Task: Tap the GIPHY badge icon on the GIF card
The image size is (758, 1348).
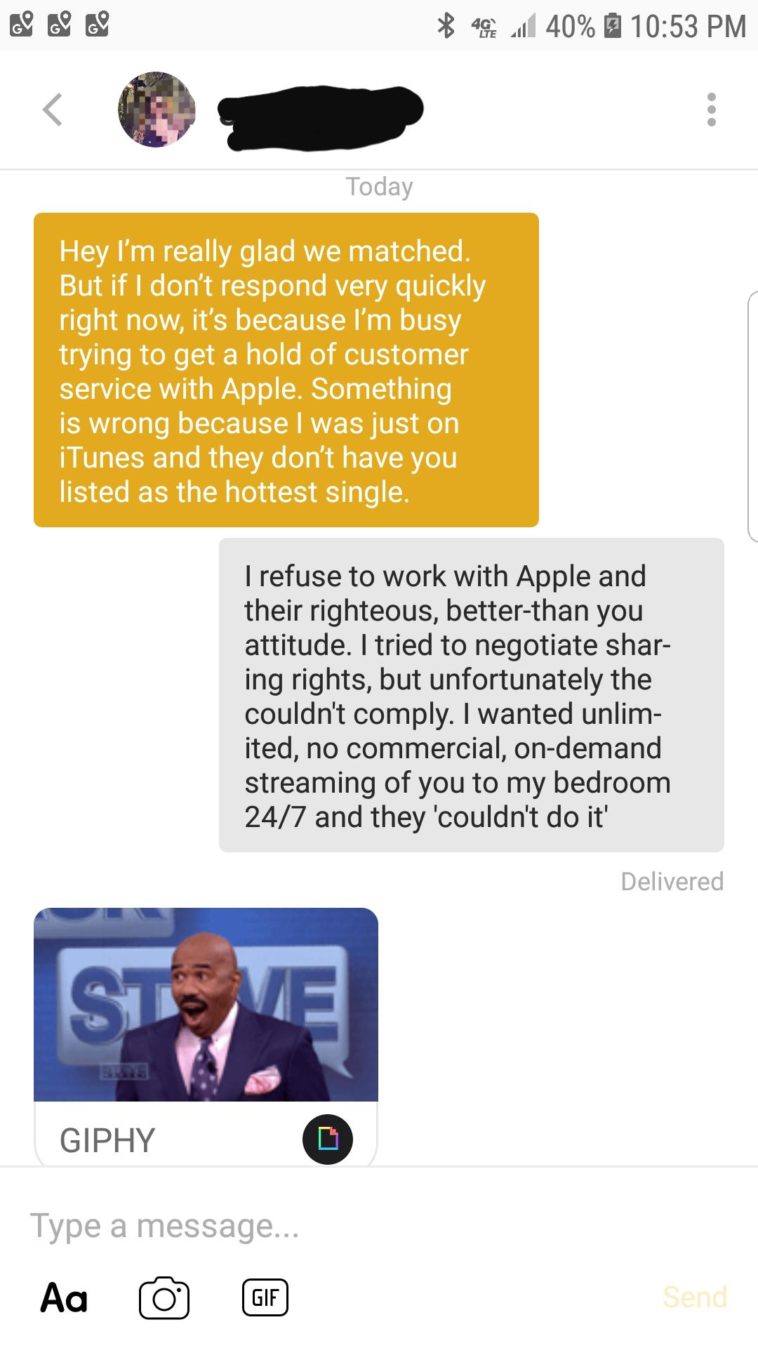Action: (x=327, y=1139)
